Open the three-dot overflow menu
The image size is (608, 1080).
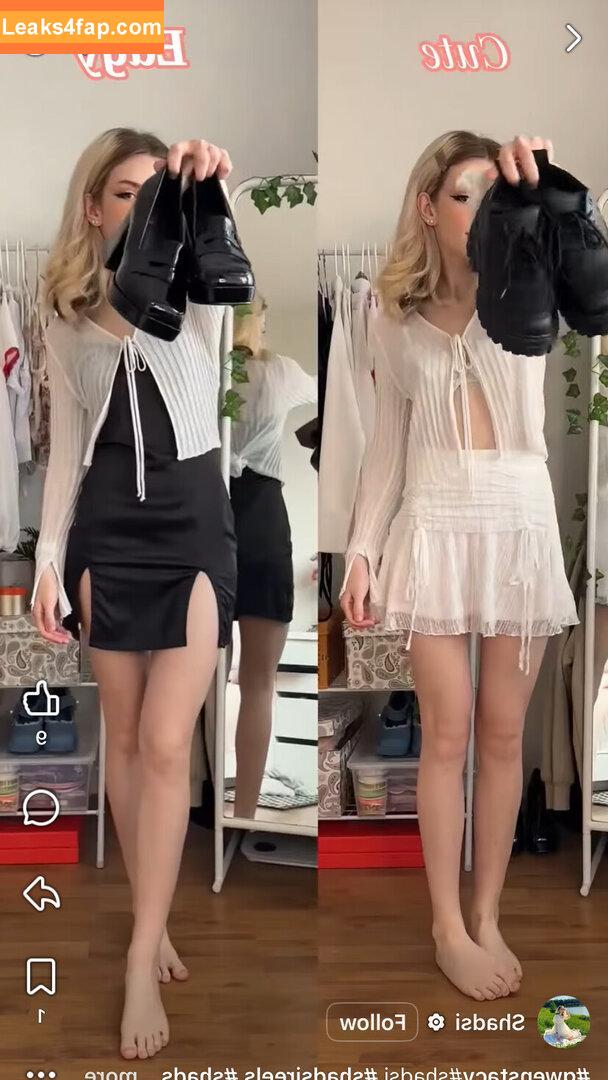click(x=41, y=1074)
